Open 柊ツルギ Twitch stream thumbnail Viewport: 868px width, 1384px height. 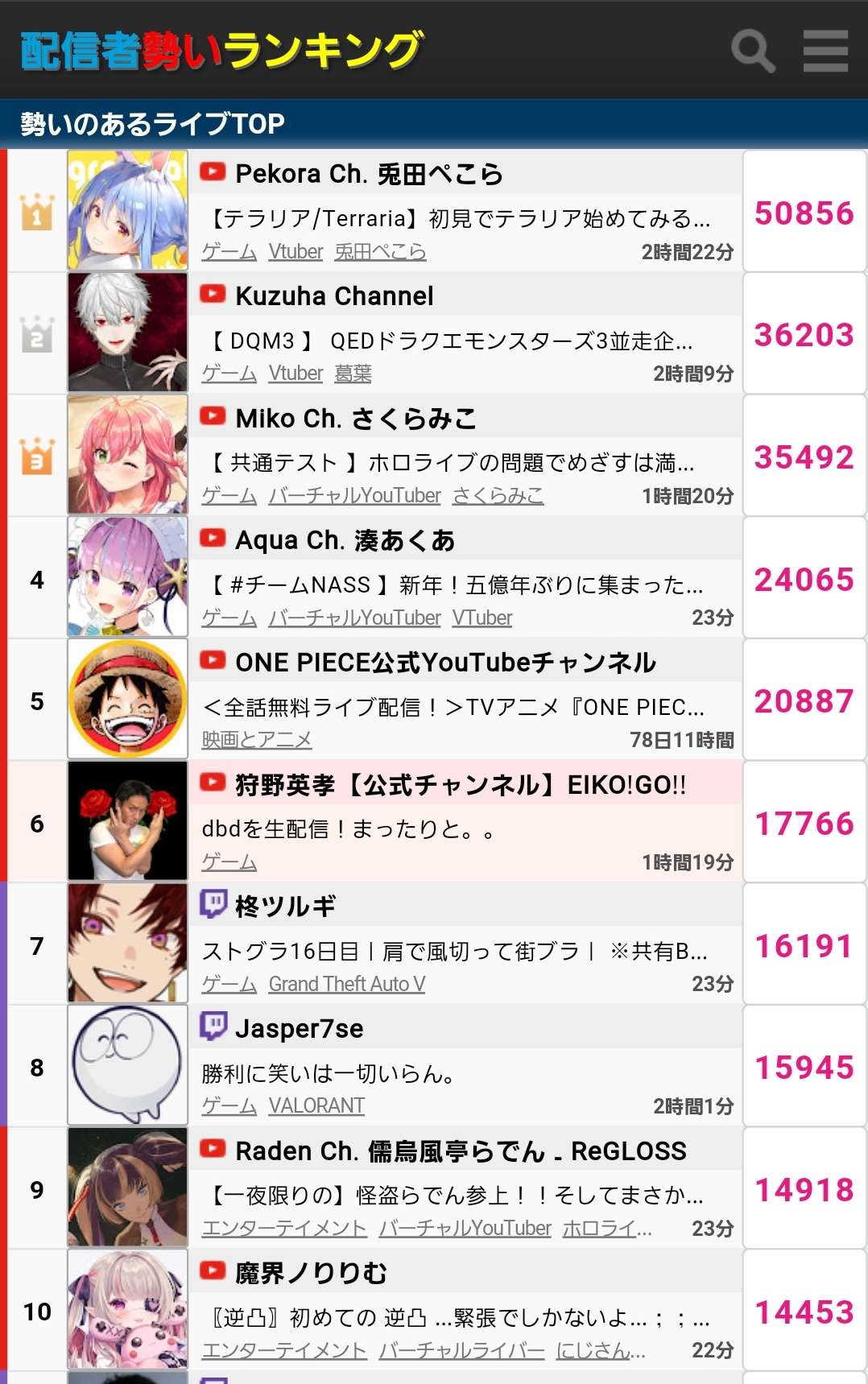[127, 944]
